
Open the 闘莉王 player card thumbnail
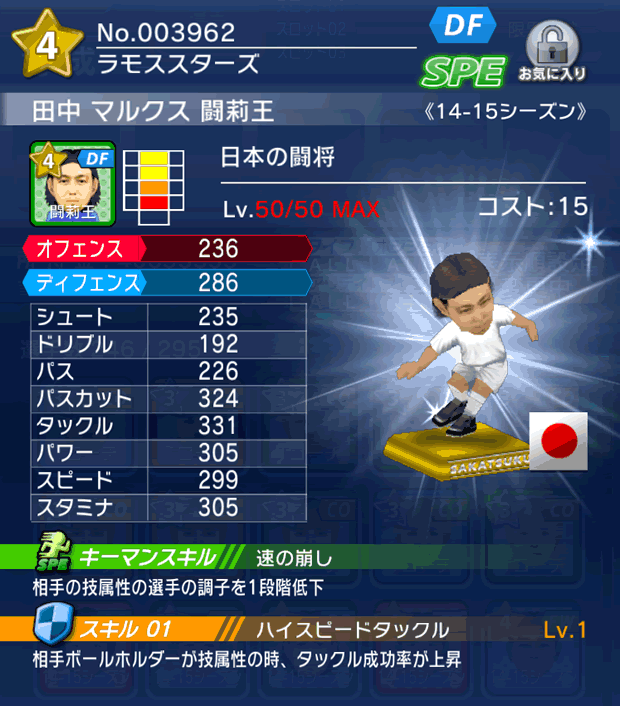pyautogui.click(x=73, y=184)
